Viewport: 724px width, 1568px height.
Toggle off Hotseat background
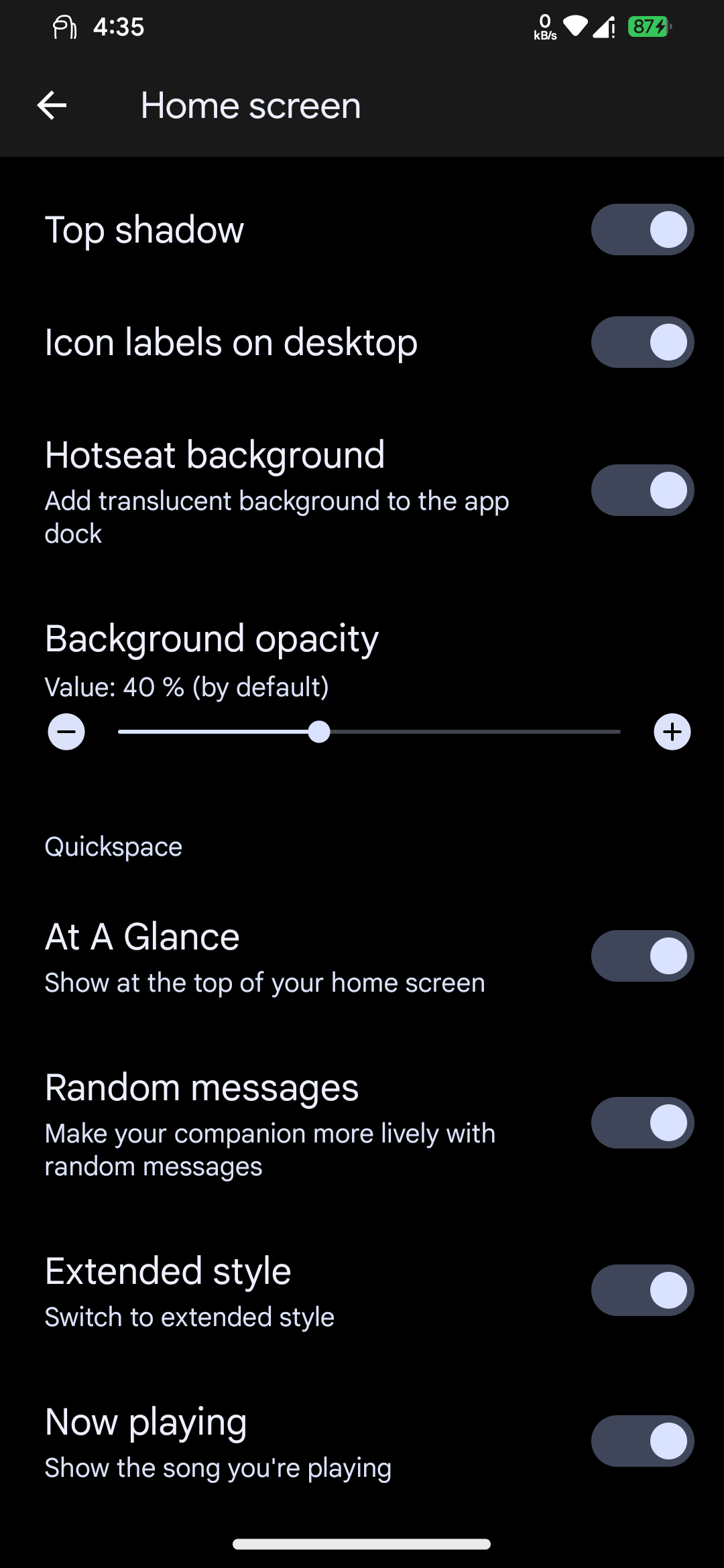(x=642, y=491)
